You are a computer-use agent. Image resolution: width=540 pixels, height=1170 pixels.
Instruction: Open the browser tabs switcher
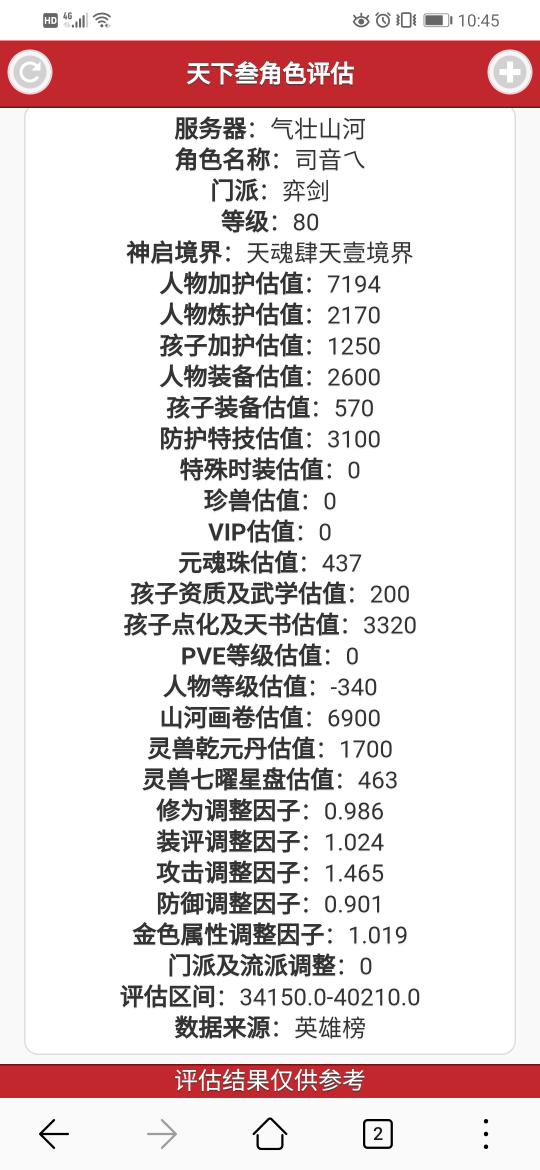(x=378, y=1134)
